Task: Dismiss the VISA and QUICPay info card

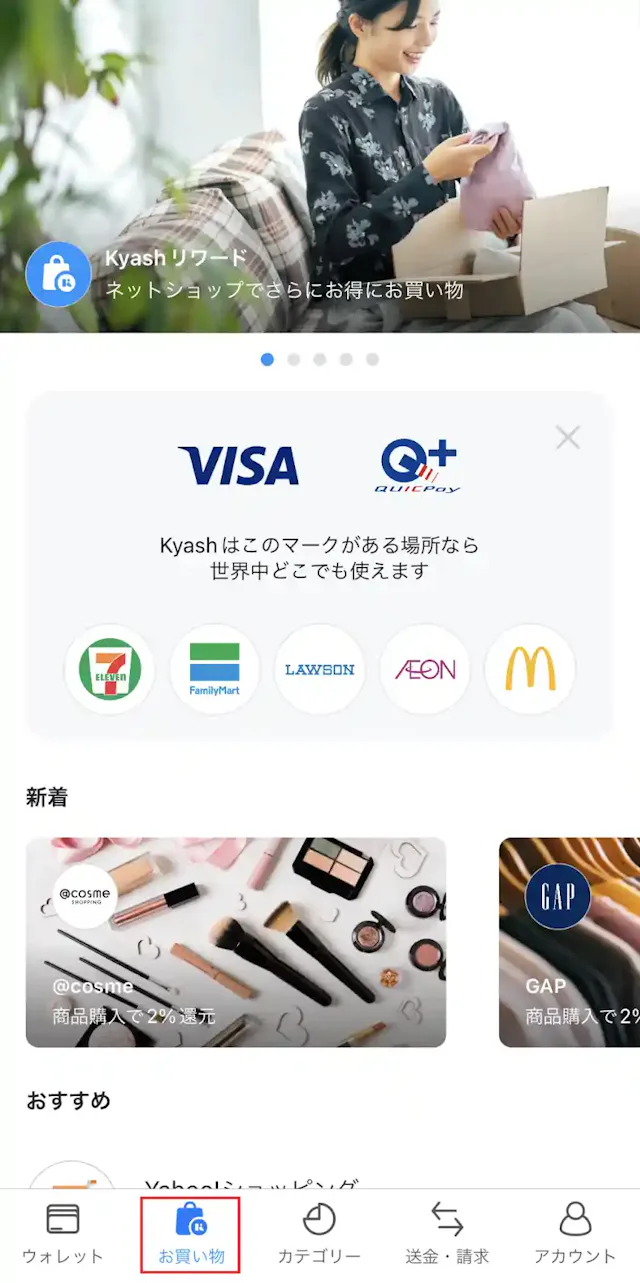Action: tap(568, 437)
